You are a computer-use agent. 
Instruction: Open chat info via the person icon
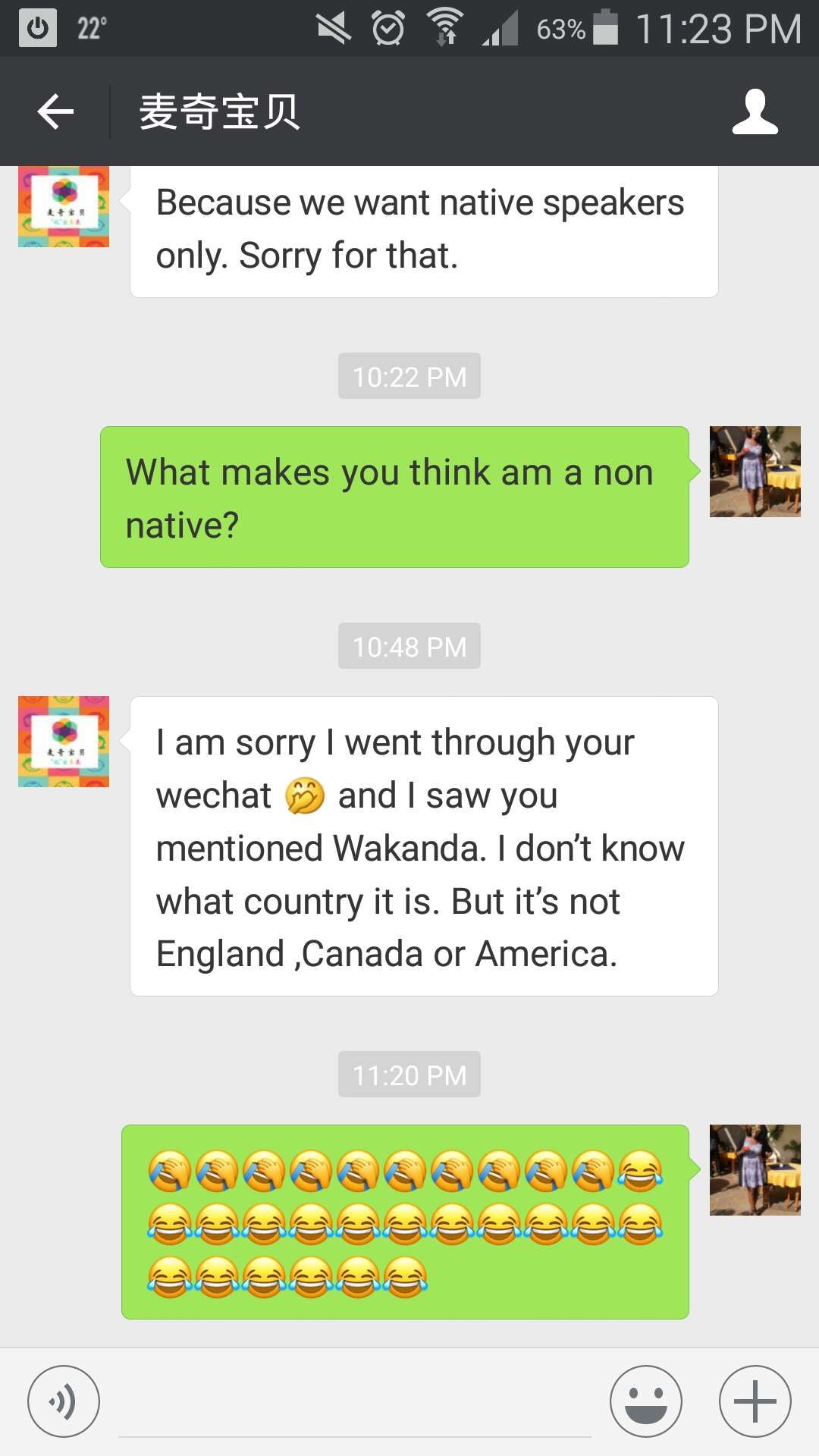click(755, 112)
